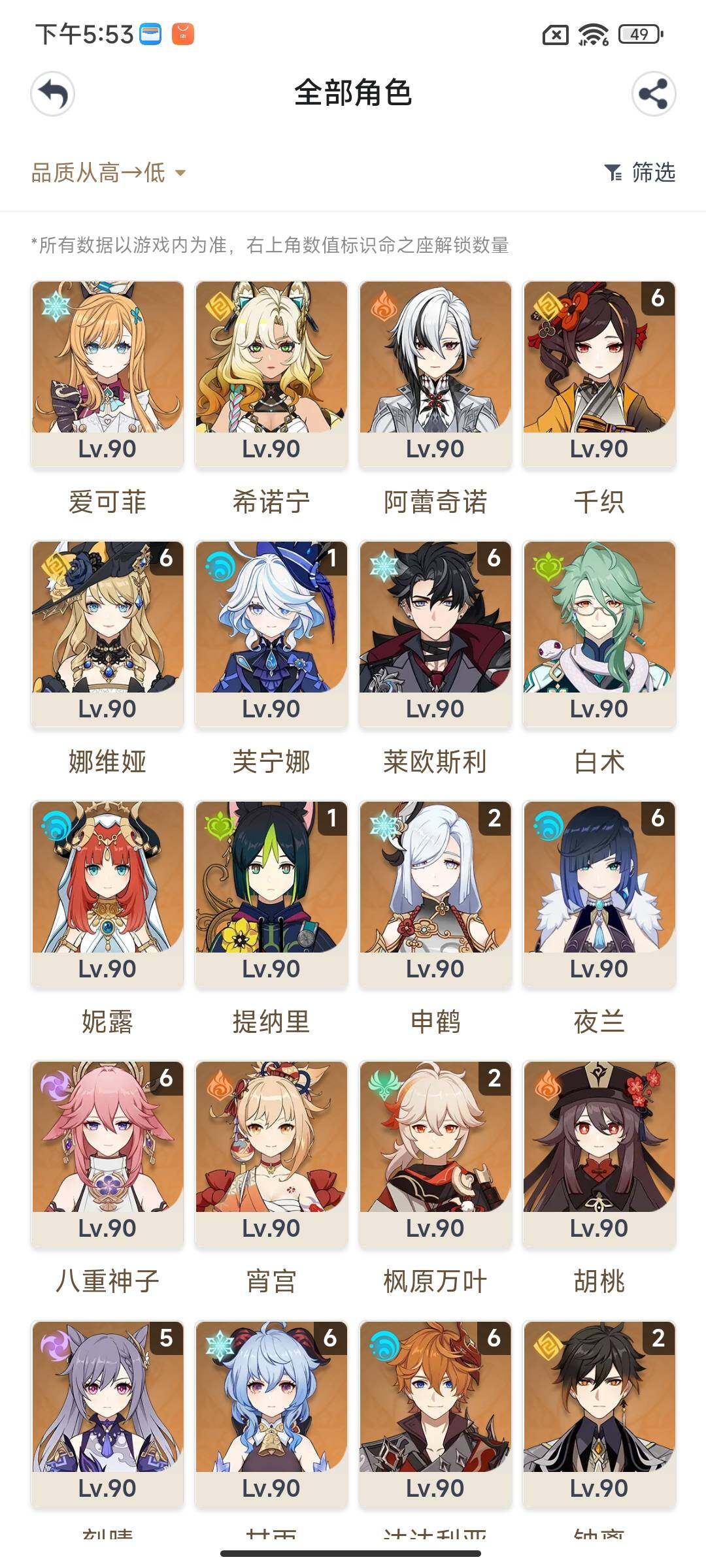Open the 筛选 filter
This screenshot has height=1568, width=706.
(641, 172)
